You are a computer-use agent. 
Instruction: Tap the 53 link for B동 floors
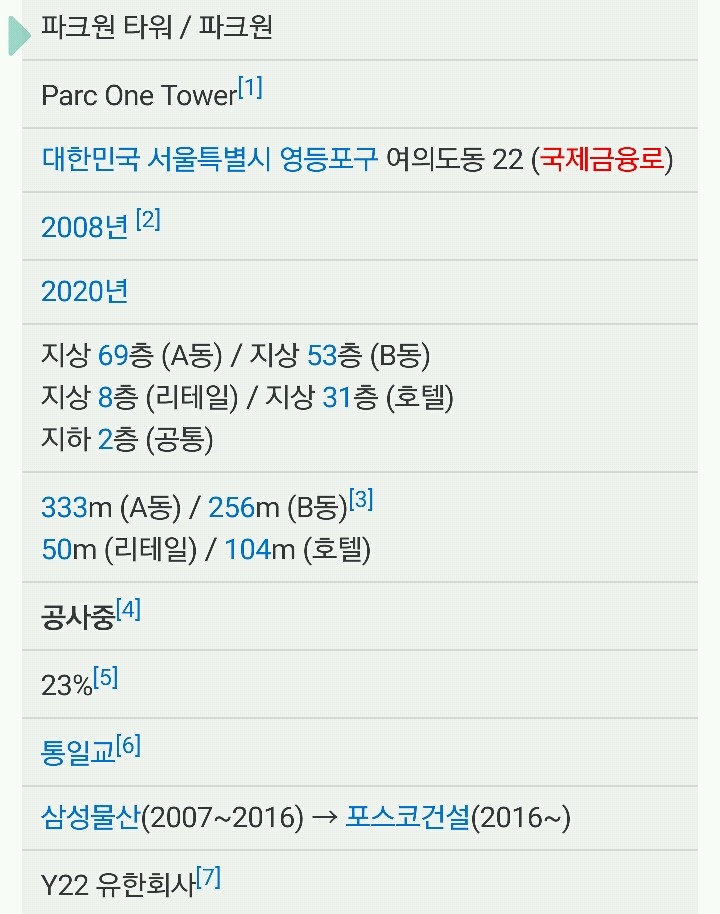point(322,354)
